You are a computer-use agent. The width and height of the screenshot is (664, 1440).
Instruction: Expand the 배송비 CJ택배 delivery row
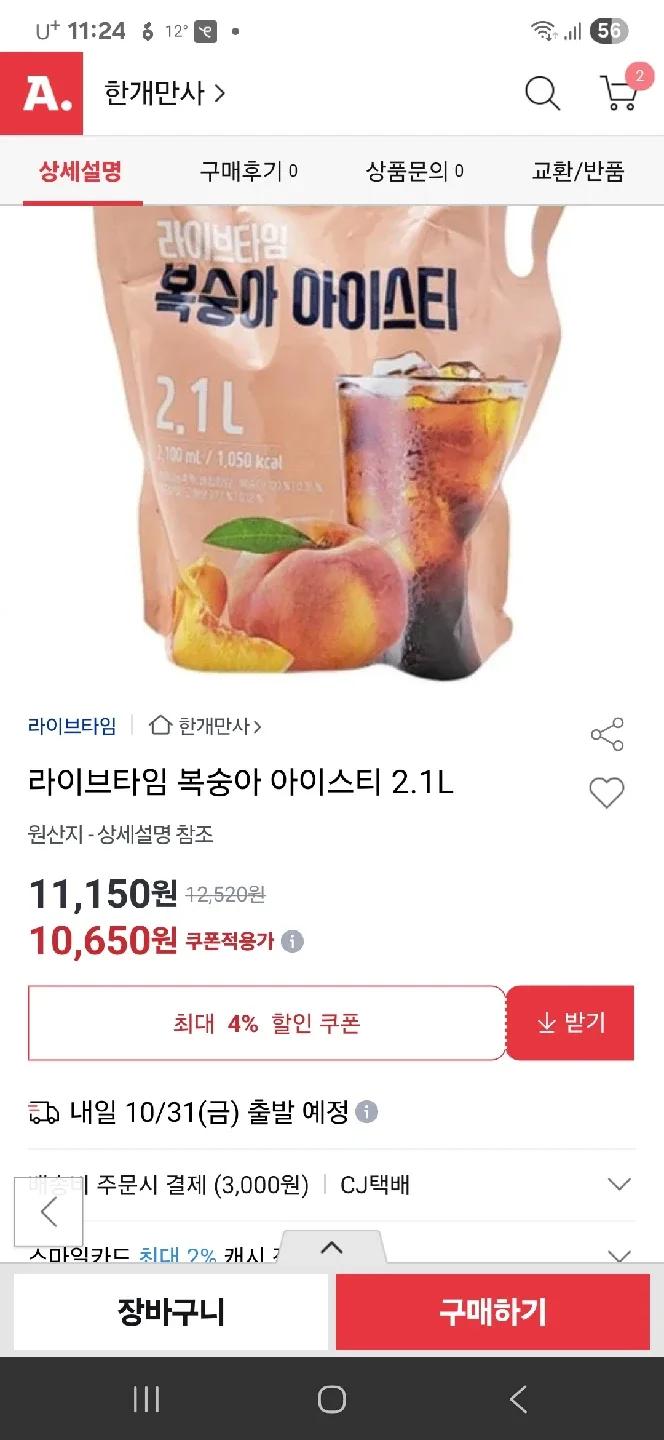(619, 1185)
